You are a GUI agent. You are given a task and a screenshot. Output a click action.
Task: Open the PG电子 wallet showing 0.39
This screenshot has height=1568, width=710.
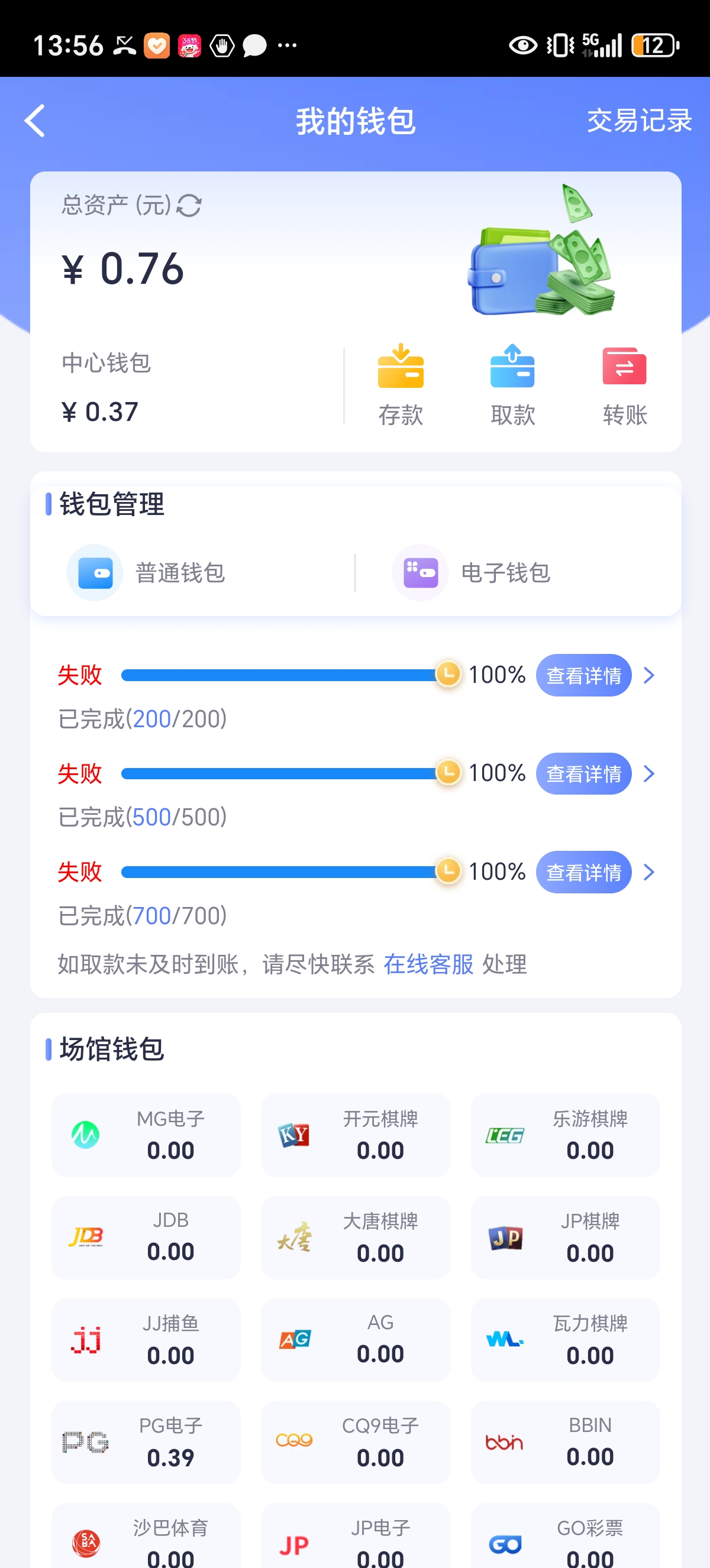point(146,1442)
